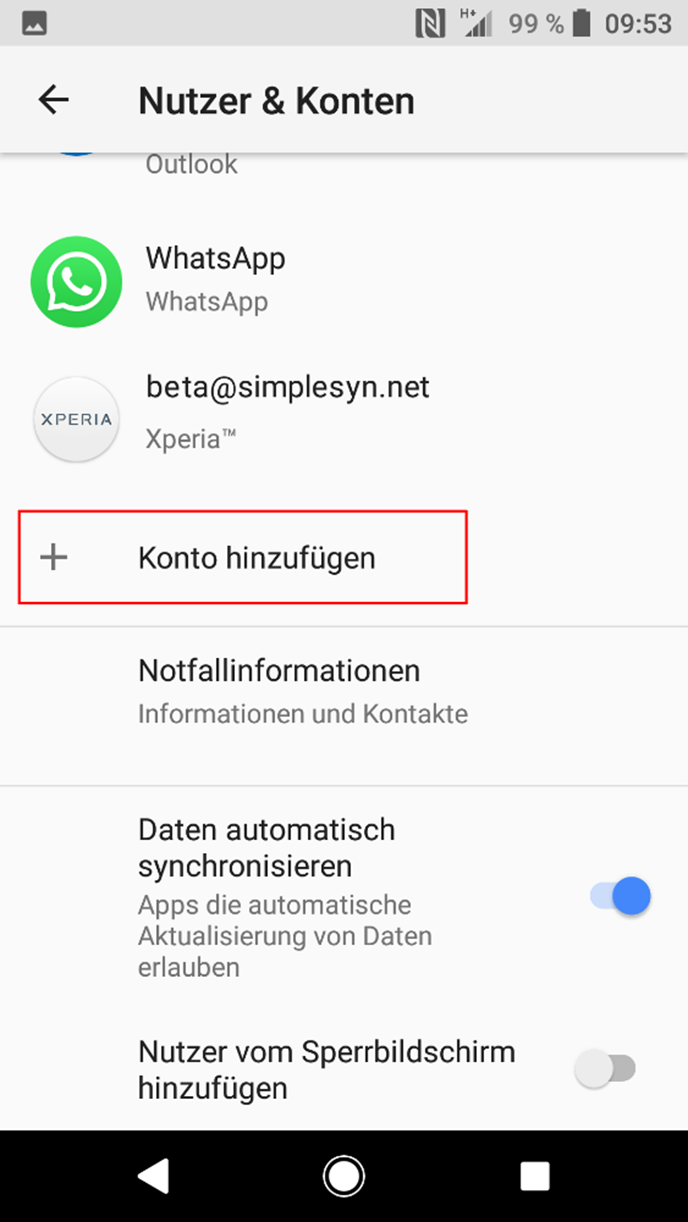Enable Nutzer vom Sperrbildschirm hinzufügen
Viewport: 688px width, 1222px height.
click(606, 1069)
